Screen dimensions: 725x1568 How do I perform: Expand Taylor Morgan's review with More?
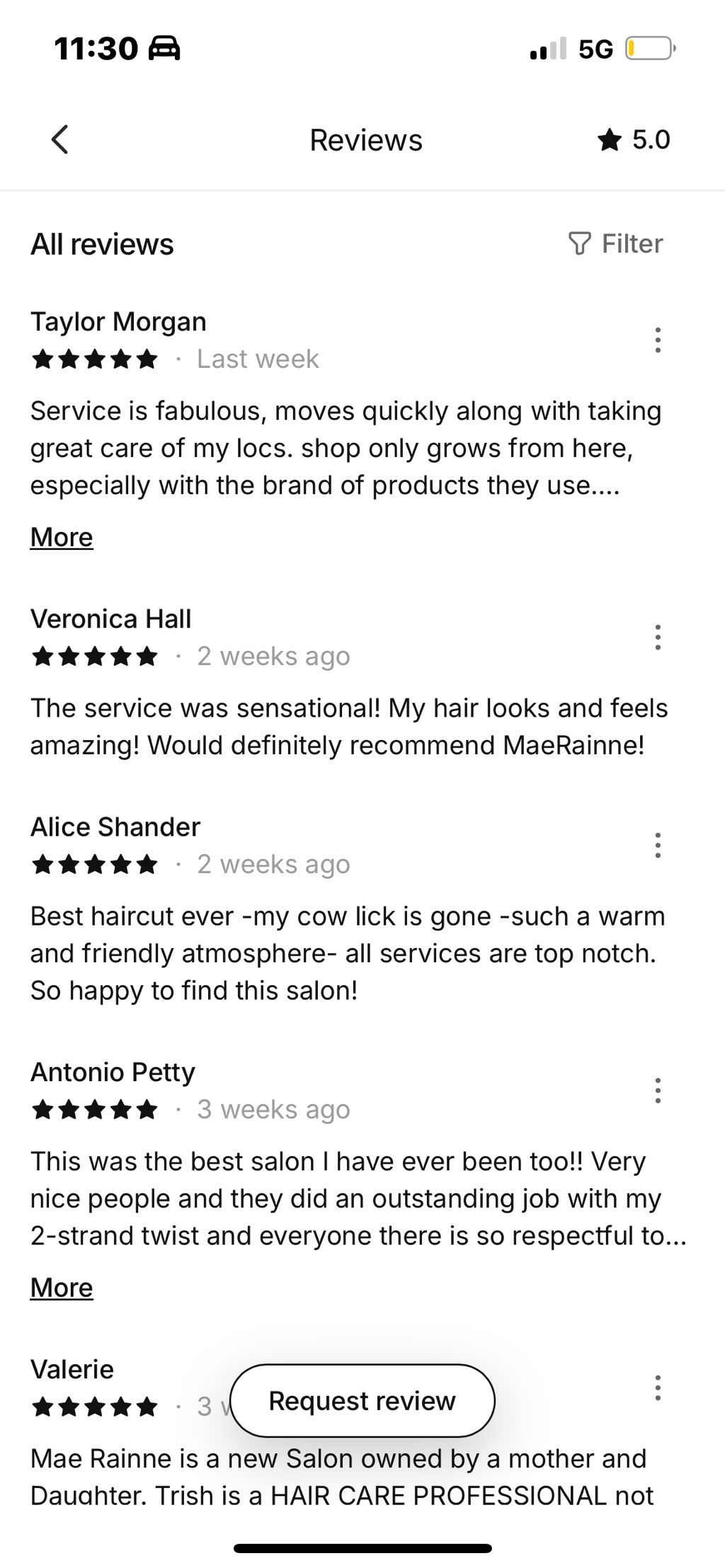coord(62,537)
